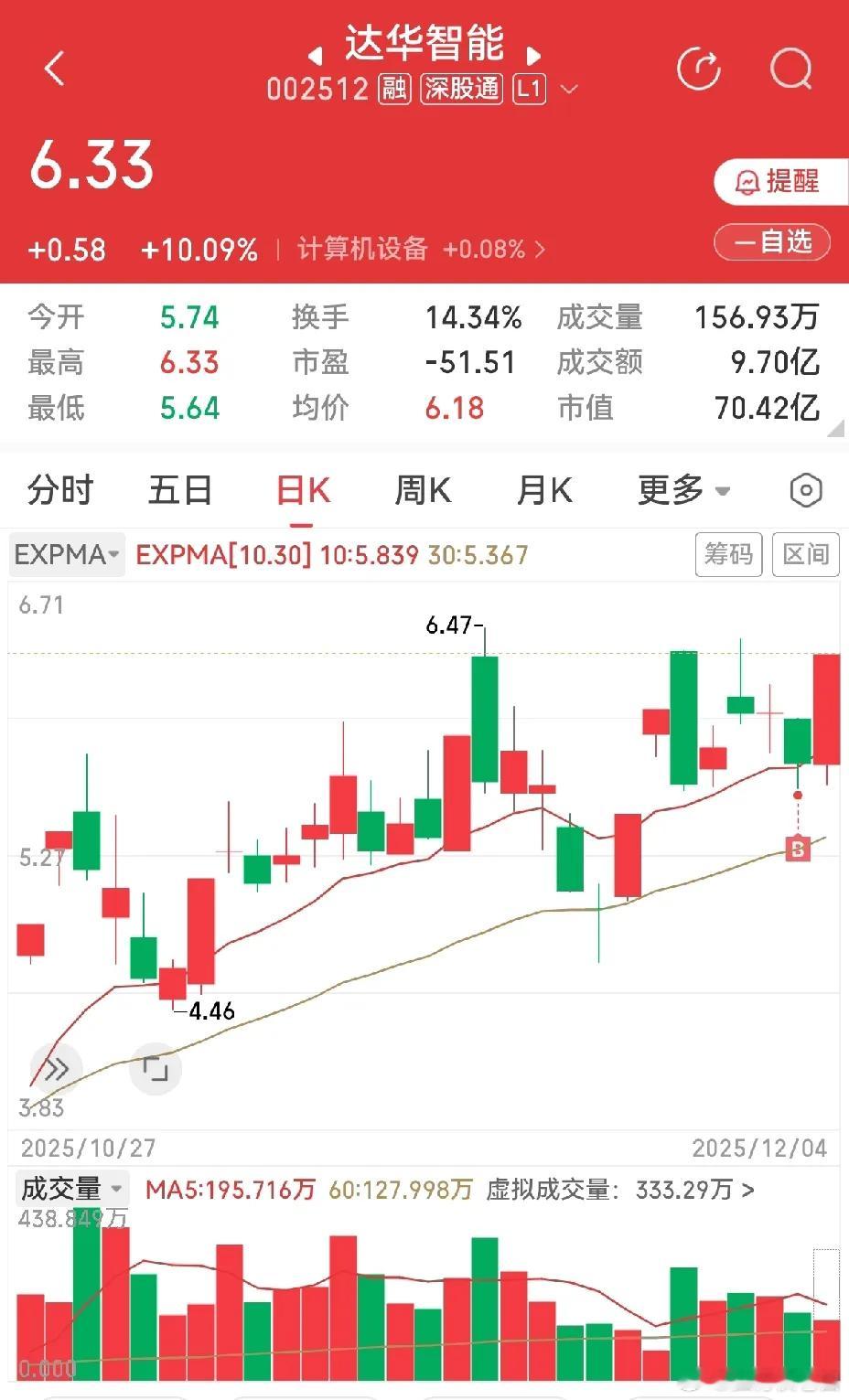Tap the double-arrow fast-forward icon on chart

coord(57,1068)
